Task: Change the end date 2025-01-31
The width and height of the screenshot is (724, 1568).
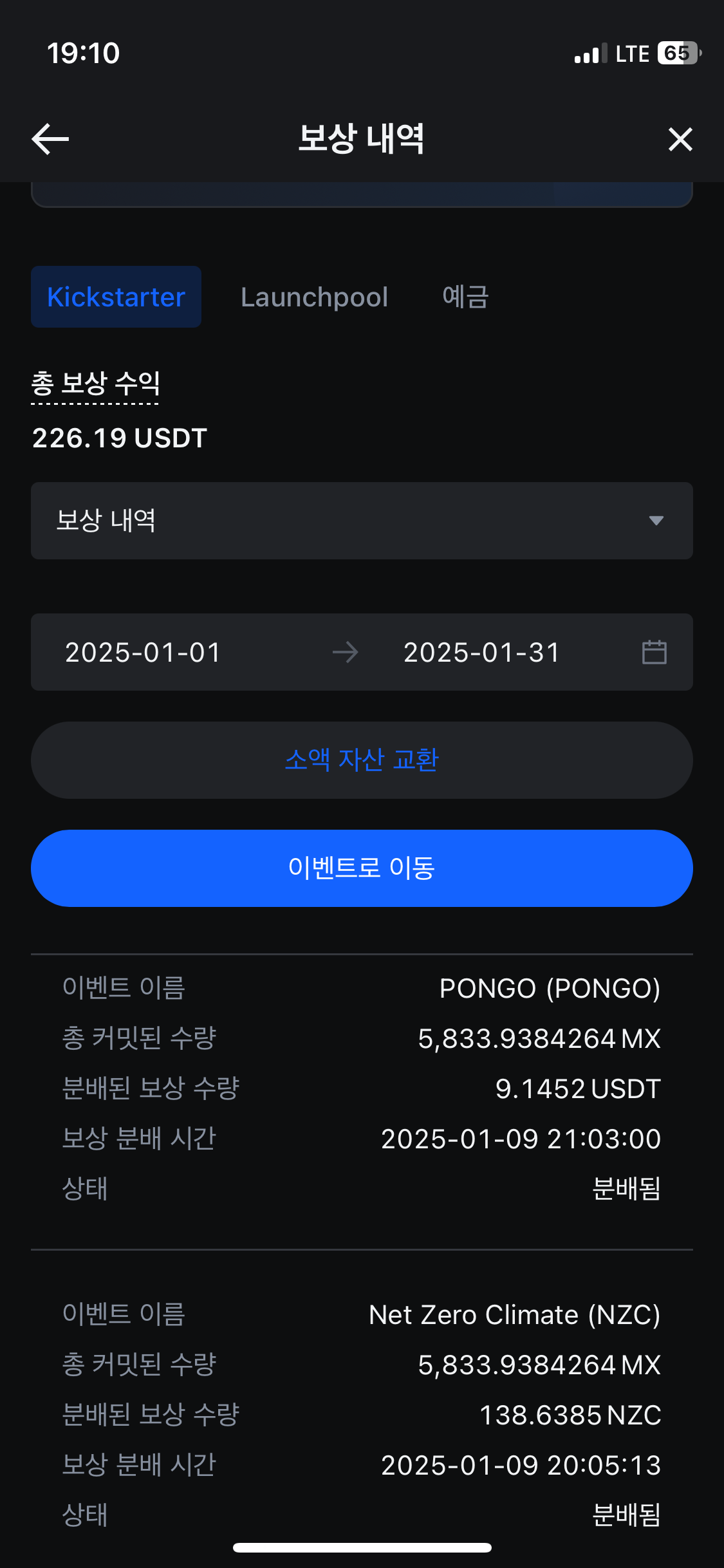Action: click(x=481, y=652)
